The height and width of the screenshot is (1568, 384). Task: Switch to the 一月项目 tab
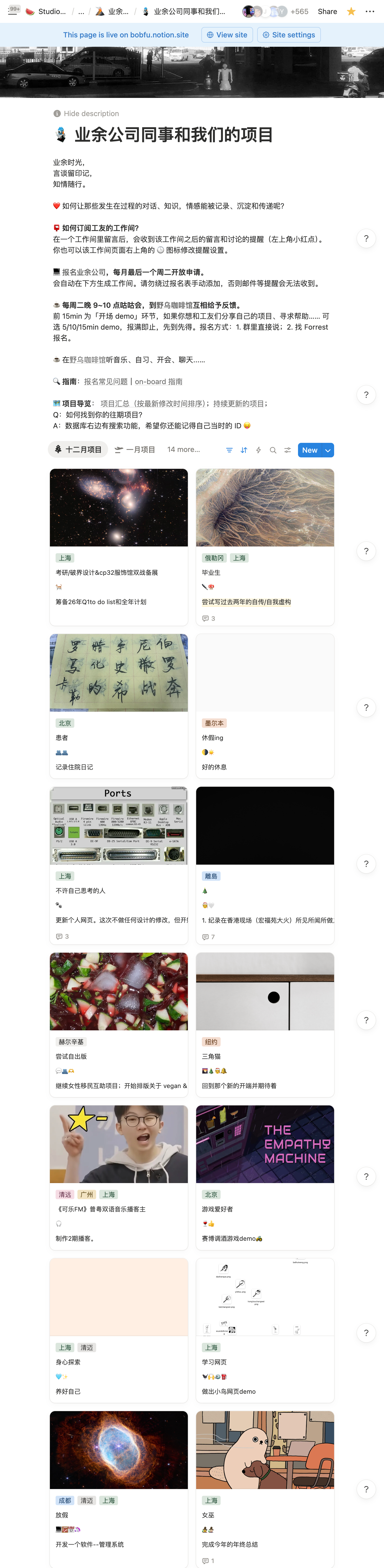(135, 449)
